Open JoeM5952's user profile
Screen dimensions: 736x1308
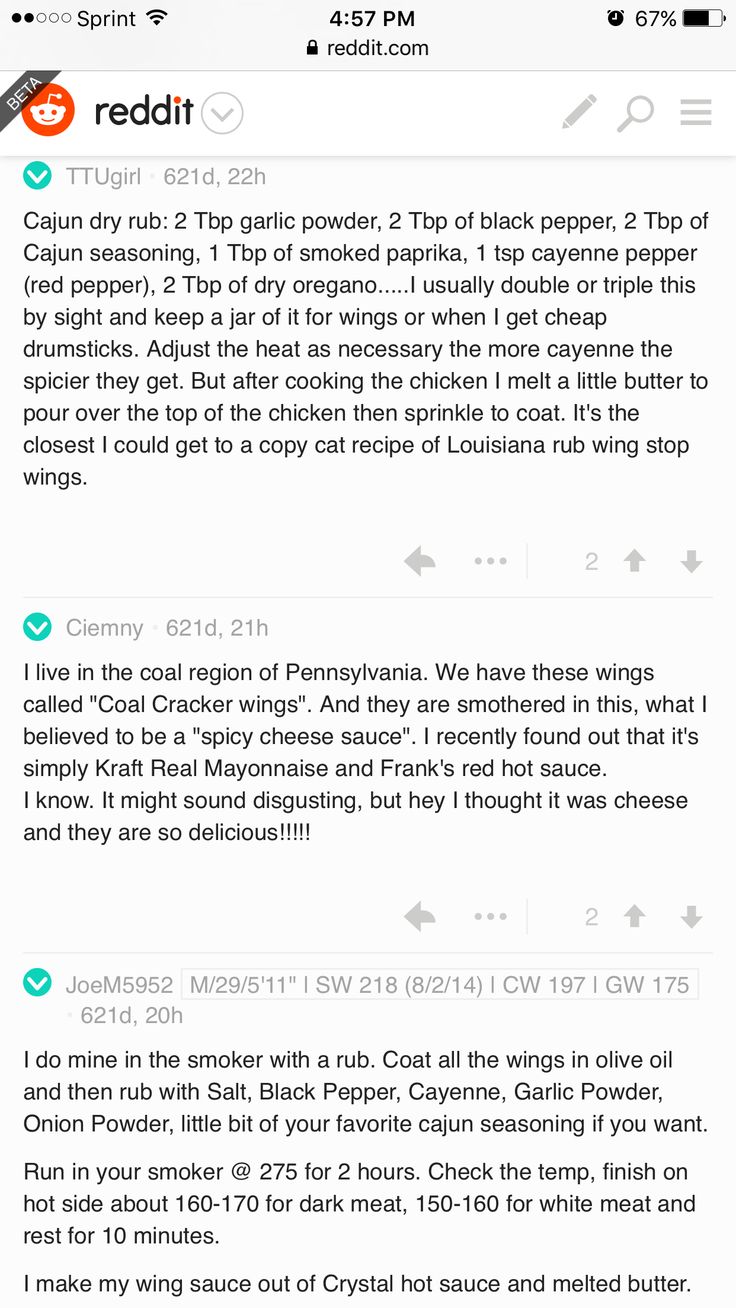pyautogui.click(x=119, y=985)
